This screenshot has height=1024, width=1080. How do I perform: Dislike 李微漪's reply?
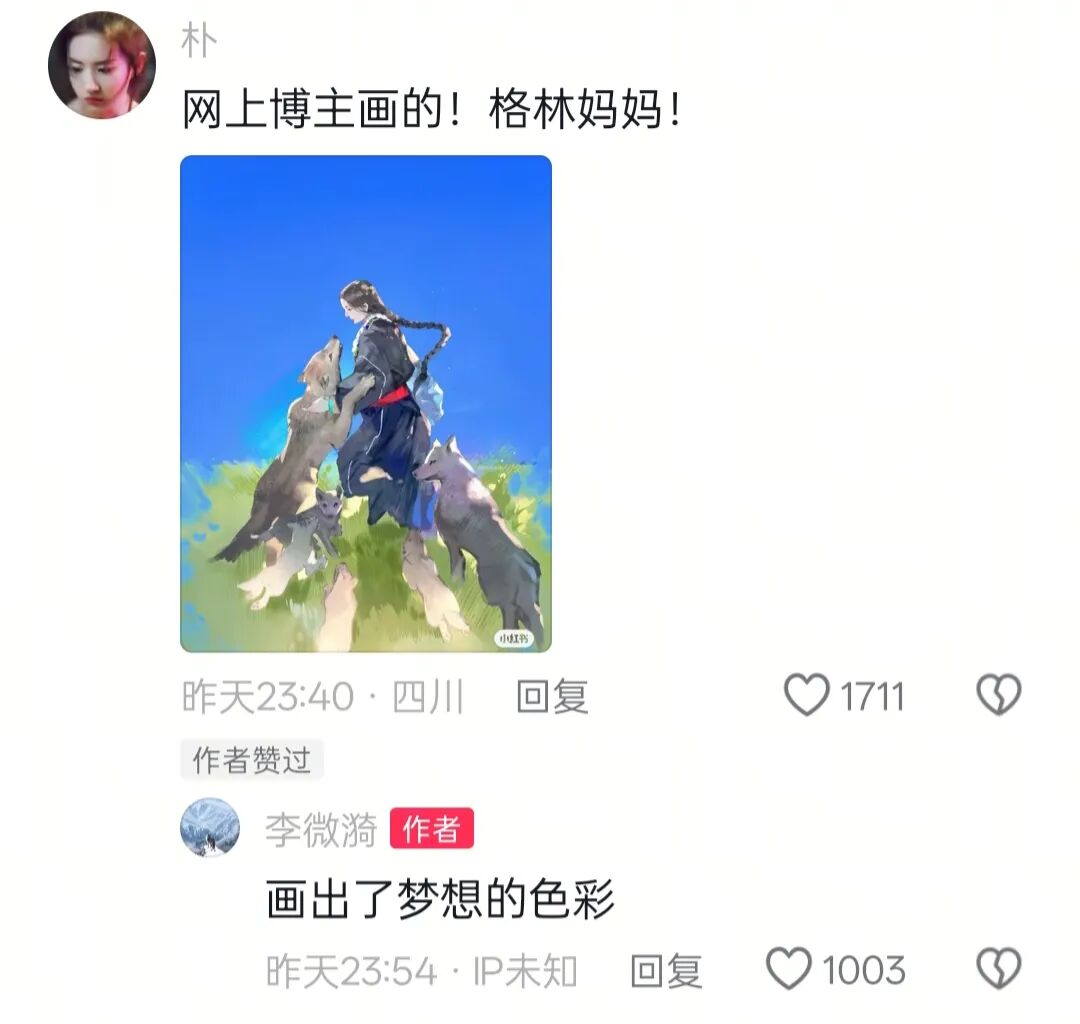998,969
